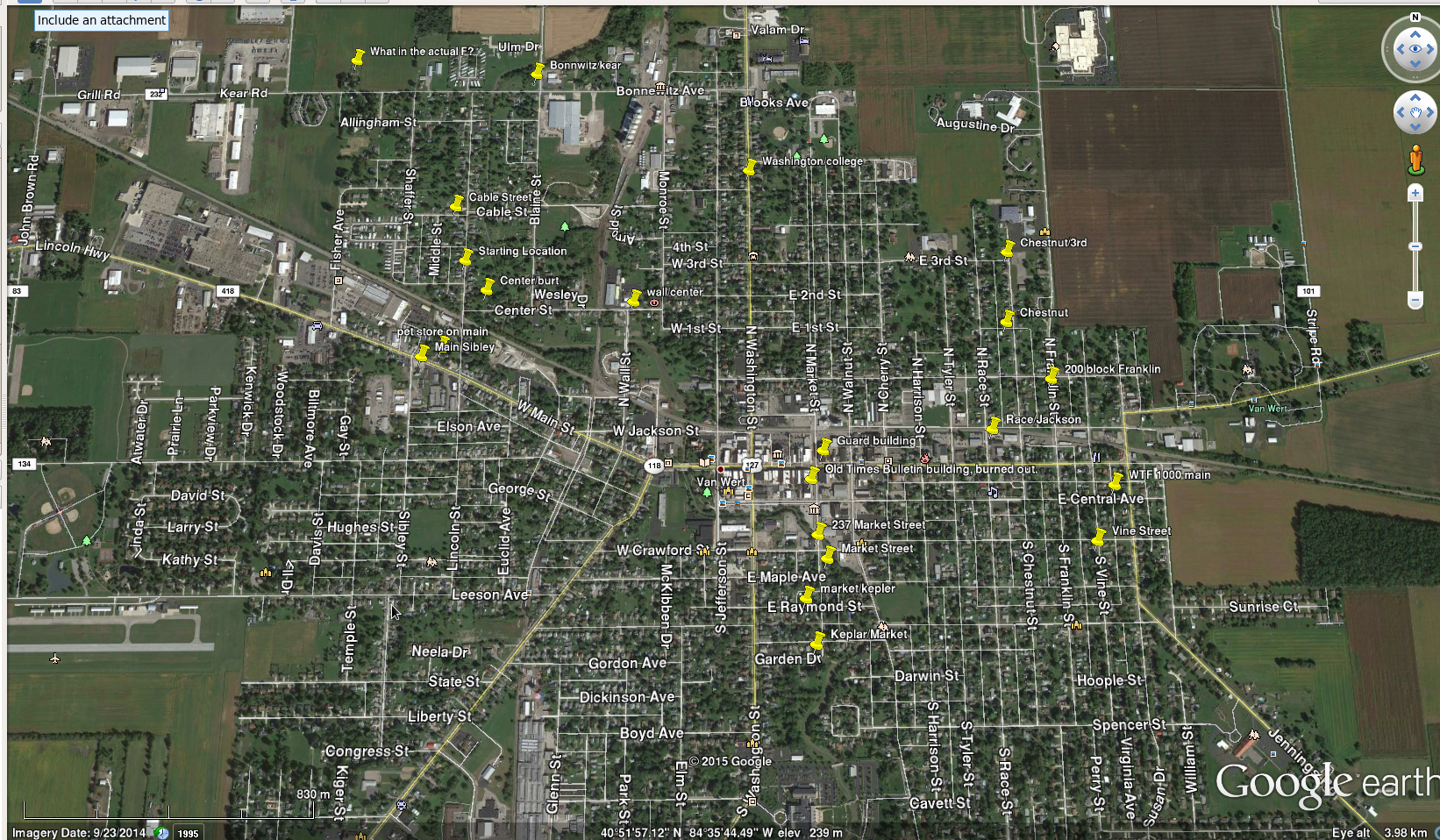Open the 'wall center' placemark
This screenshot has height=840, width=1440.
(634, 297)
